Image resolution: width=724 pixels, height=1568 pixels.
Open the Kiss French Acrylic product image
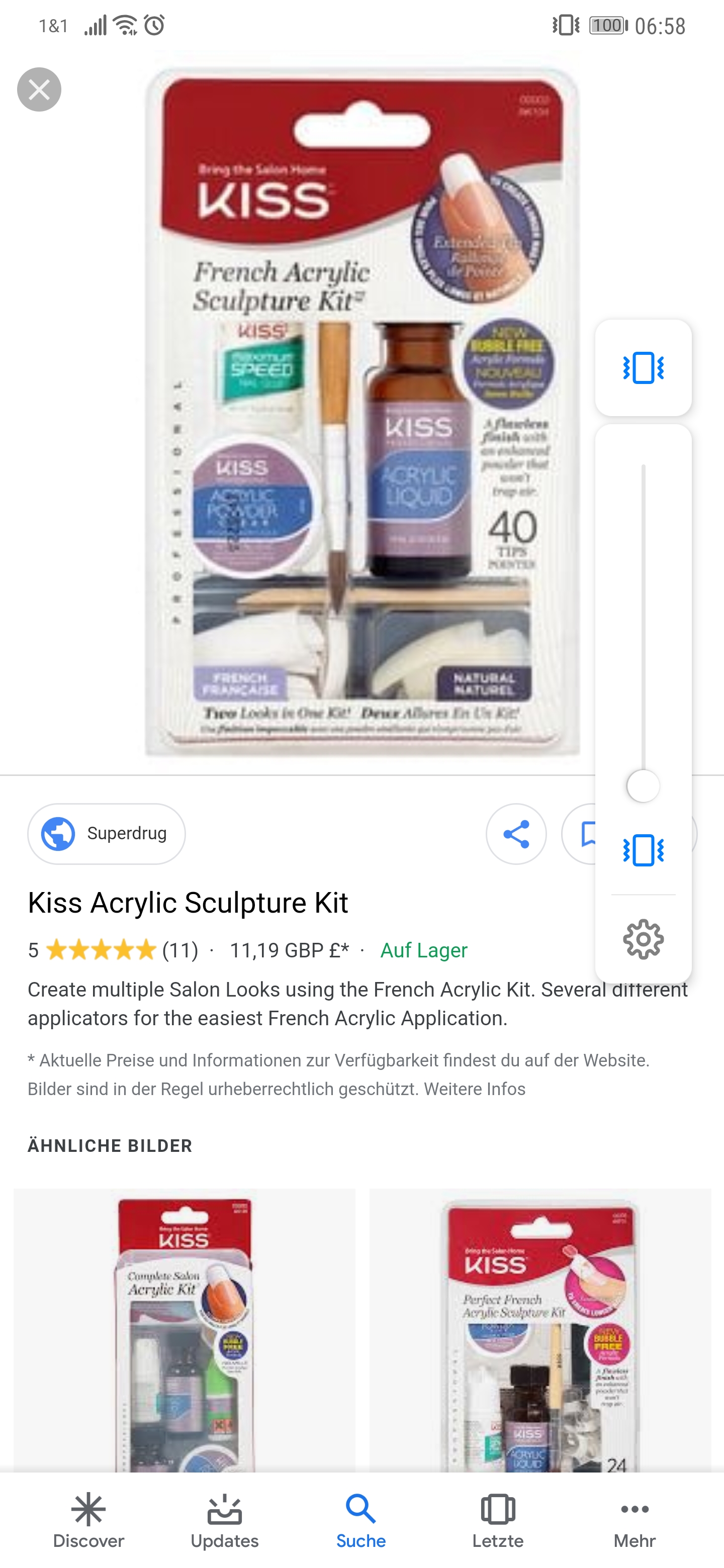coord(361,411)
